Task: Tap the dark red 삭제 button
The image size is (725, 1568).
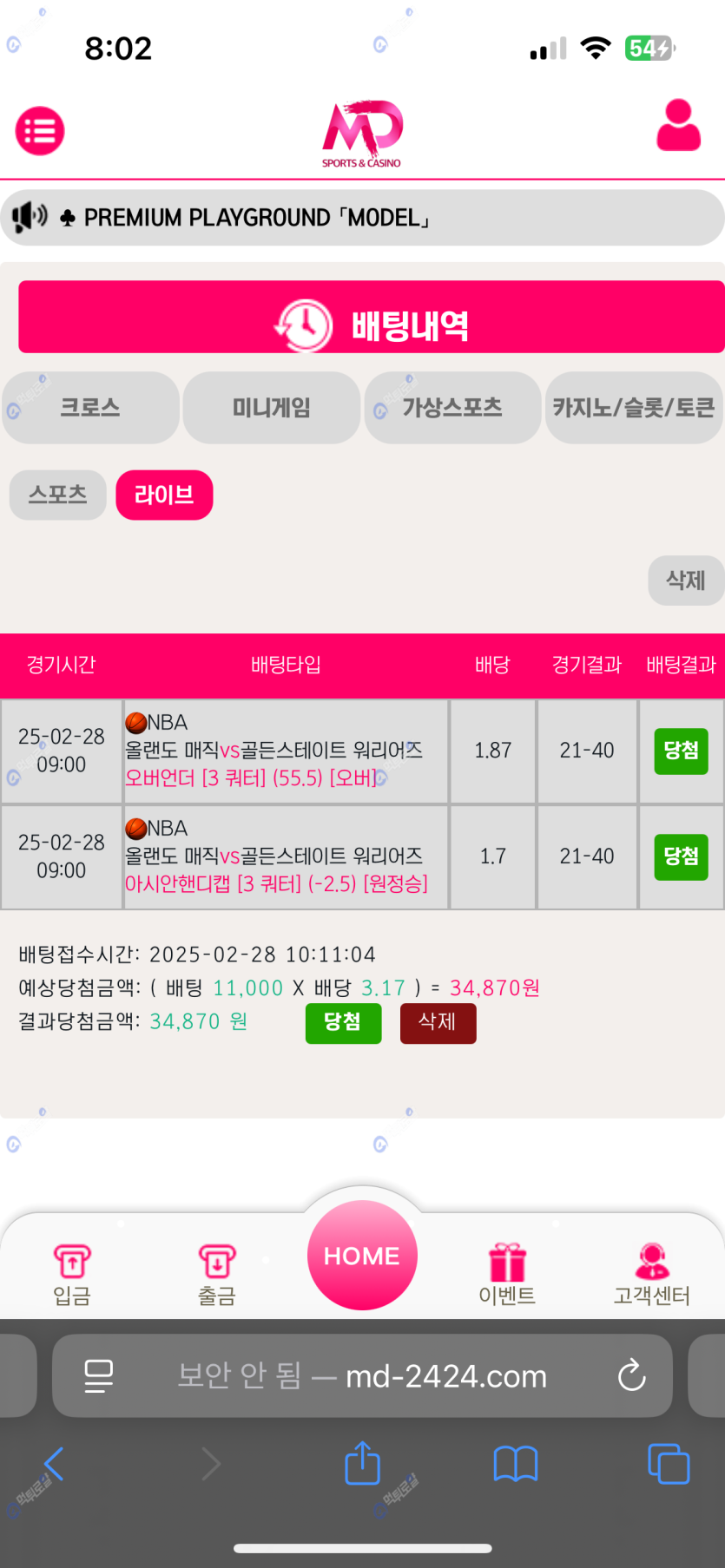Action: (x=438, y=1023)
